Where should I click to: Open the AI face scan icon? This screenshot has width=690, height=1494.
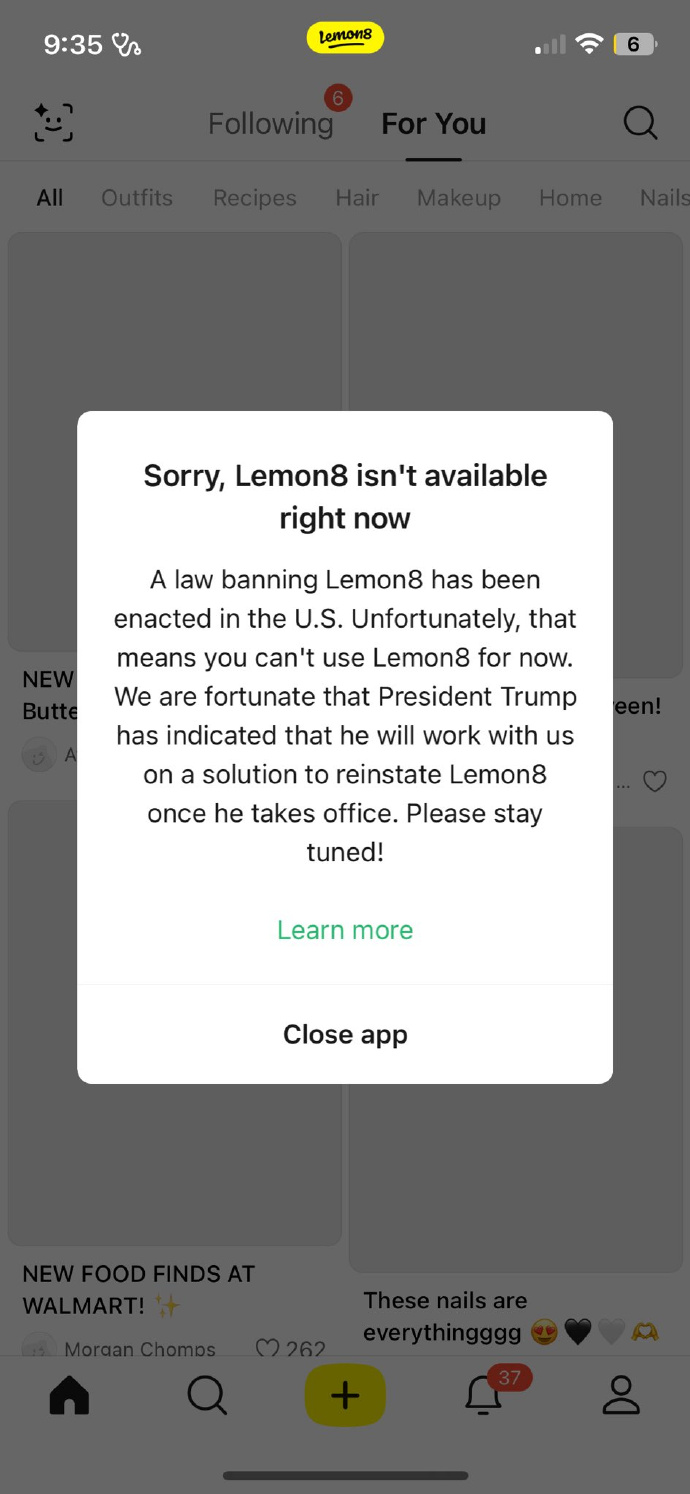click(53, 123)
